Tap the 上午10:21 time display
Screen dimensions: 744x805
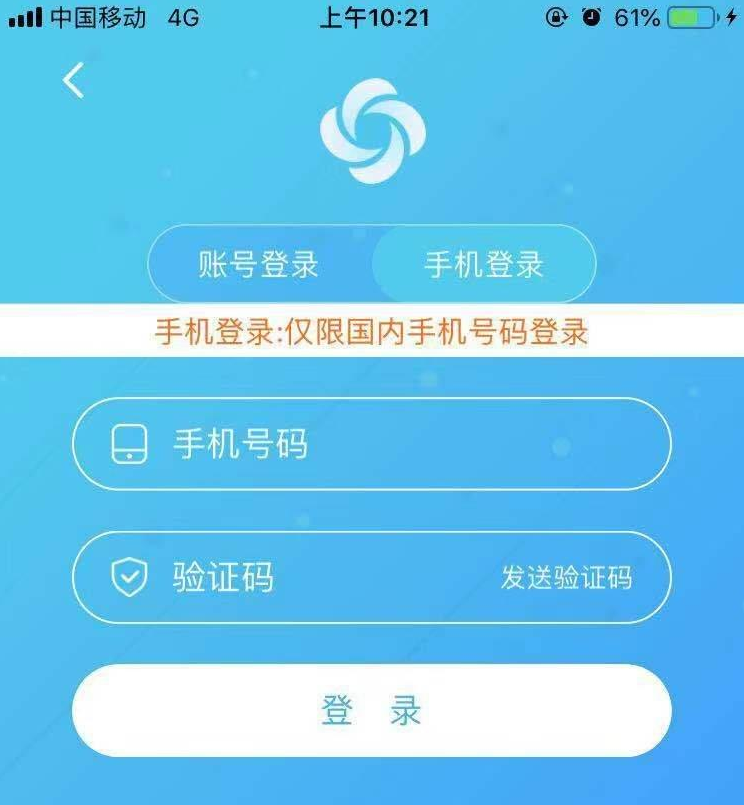374,16
